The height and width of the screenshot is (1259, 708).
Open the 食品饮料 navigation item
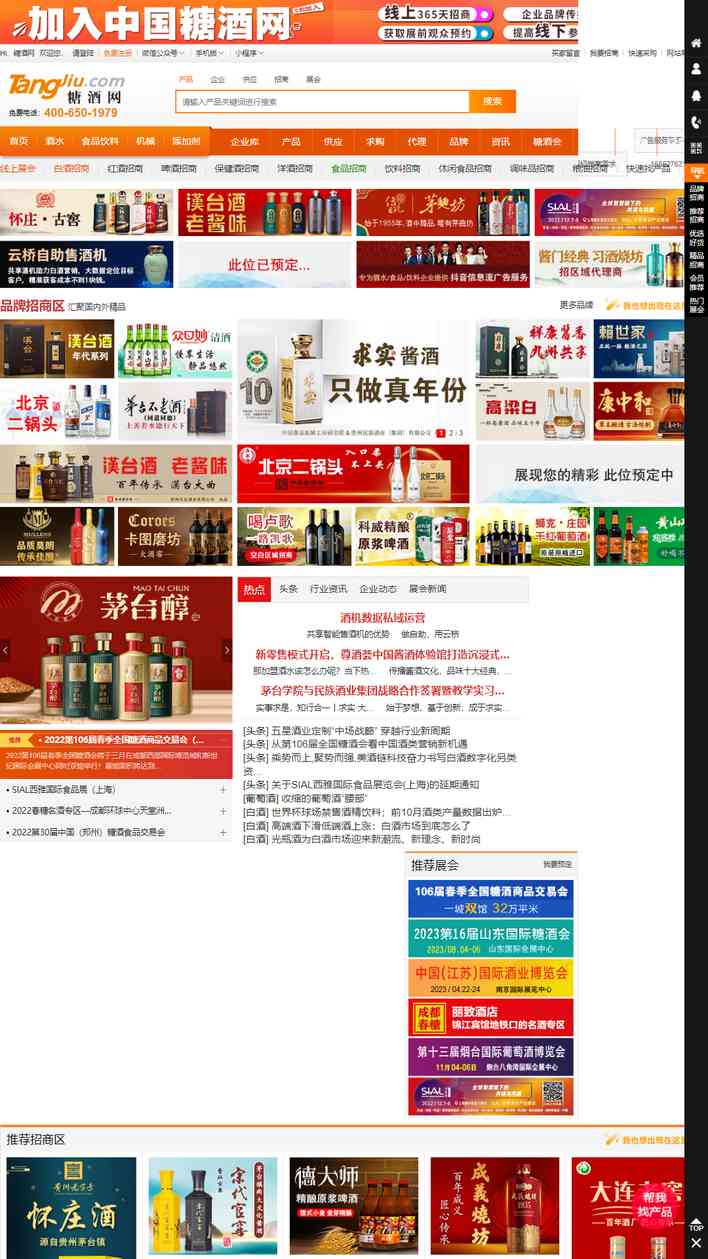point(100,141)
